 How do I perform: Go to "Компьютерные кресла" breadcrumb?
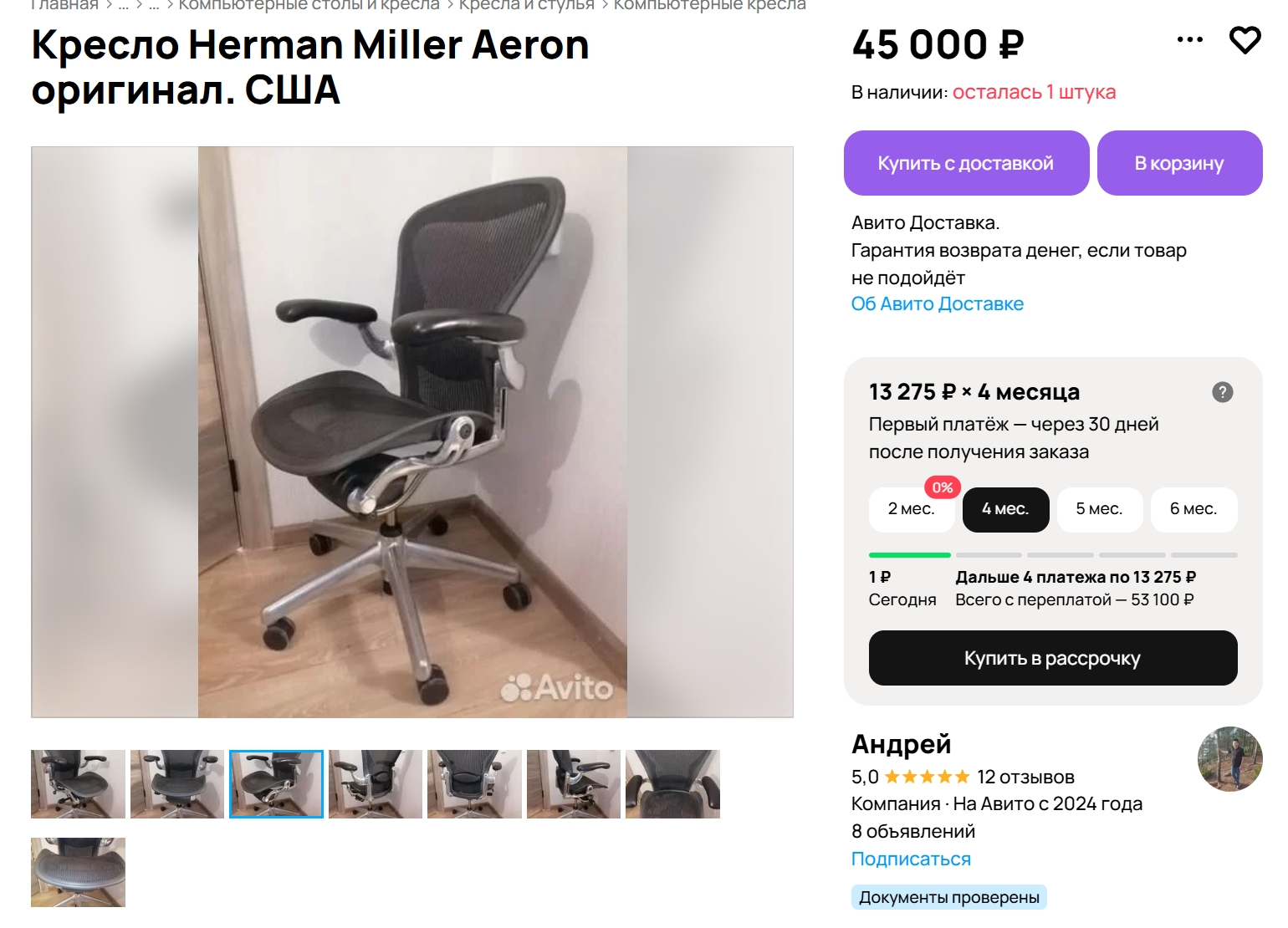click(x=709, y=5)
